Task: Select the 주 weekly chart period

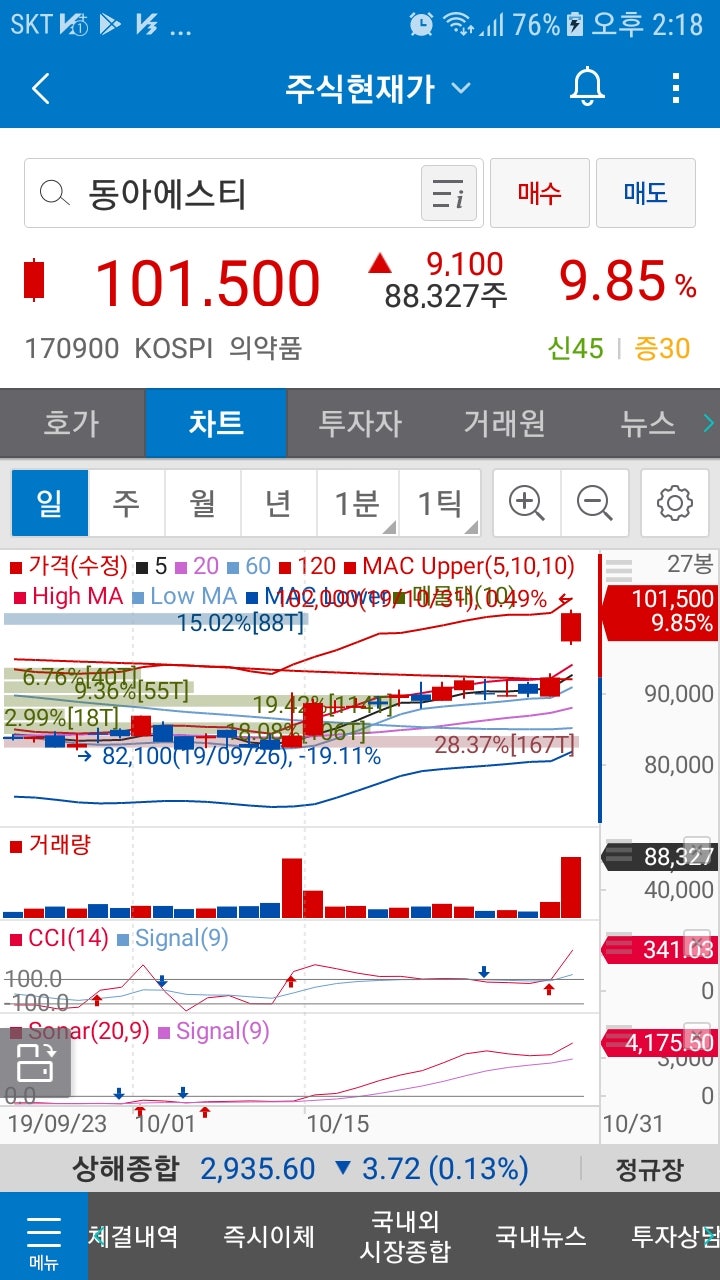Action: 126,503
